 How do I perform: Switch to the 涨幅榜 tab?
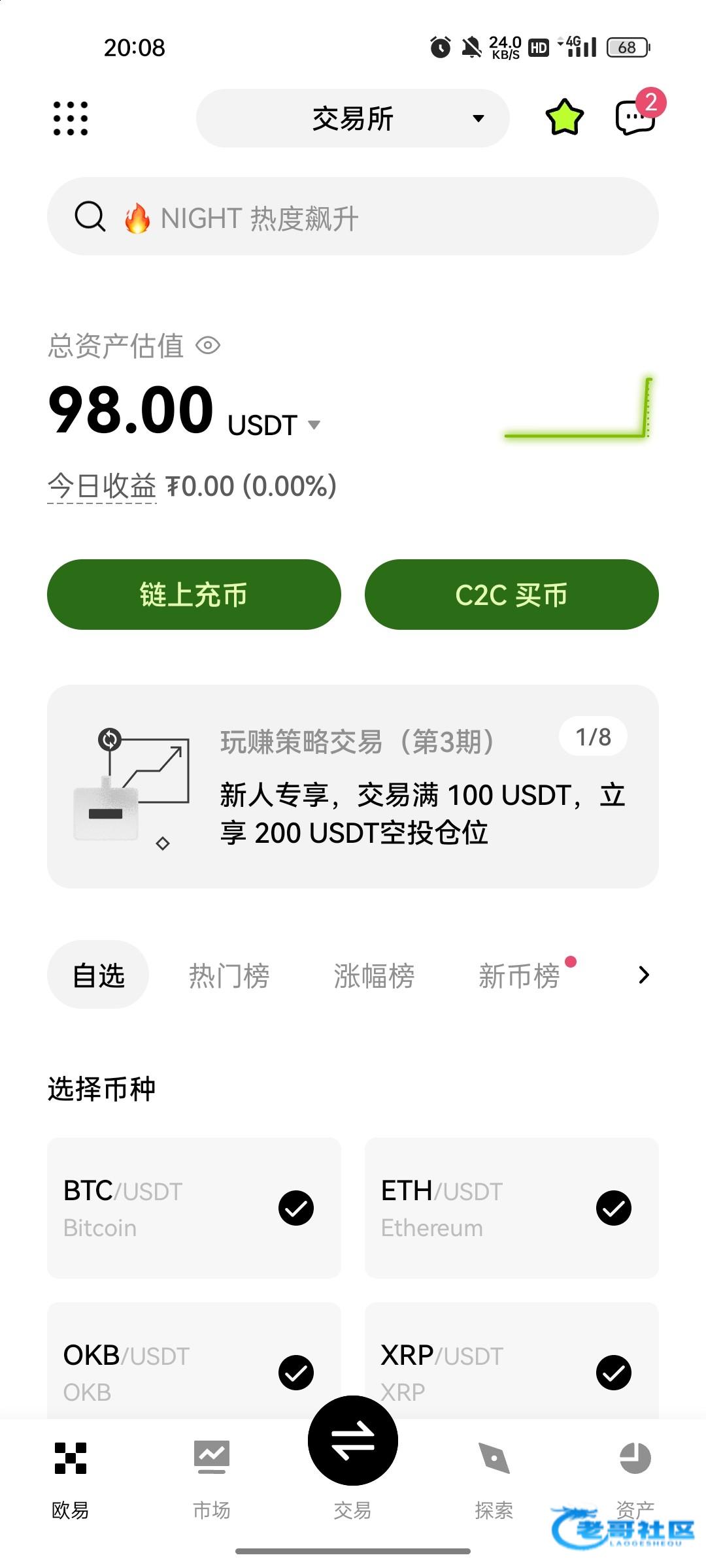(374, 975)
